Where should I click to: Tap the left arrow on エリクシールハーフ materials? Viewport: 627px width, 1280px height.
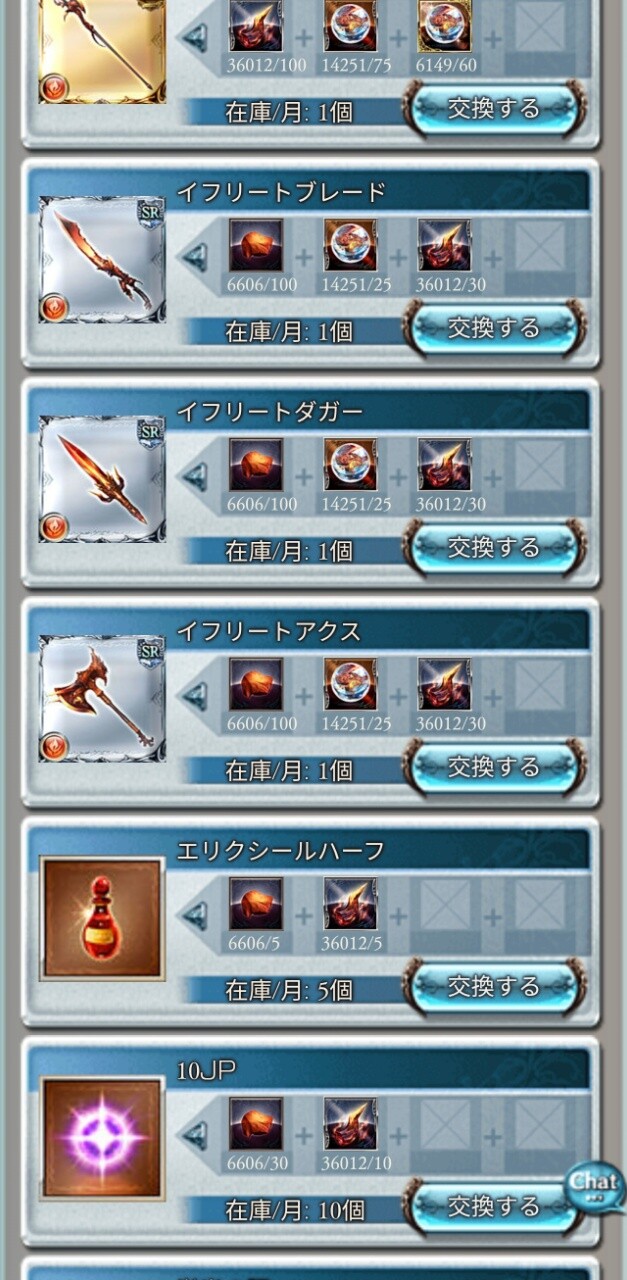195,914
